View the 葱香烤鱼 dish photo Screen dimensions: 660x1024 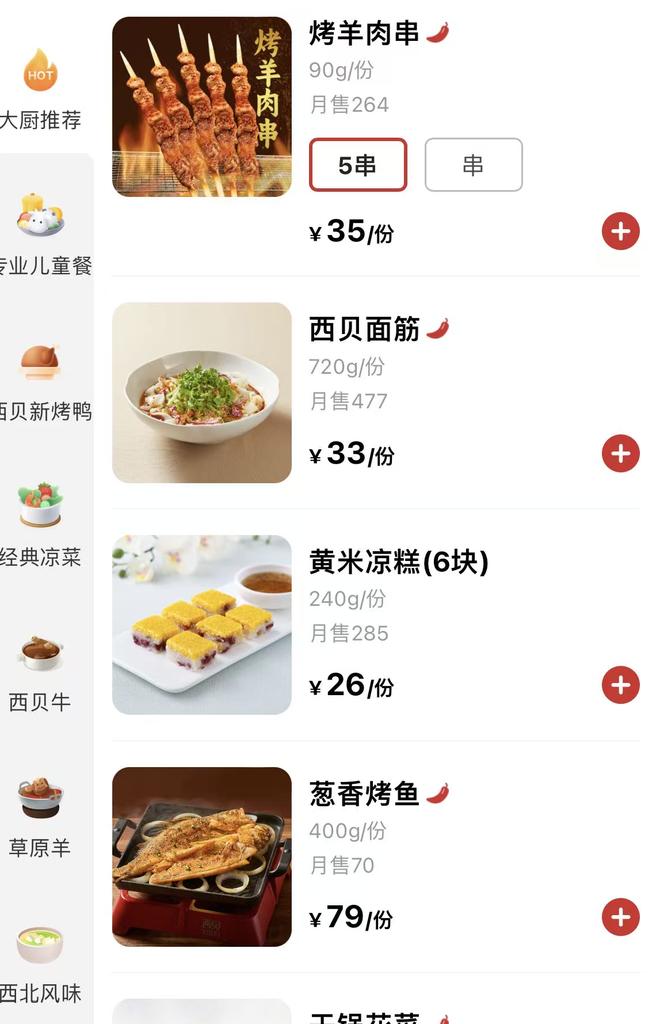click(202, 857)
